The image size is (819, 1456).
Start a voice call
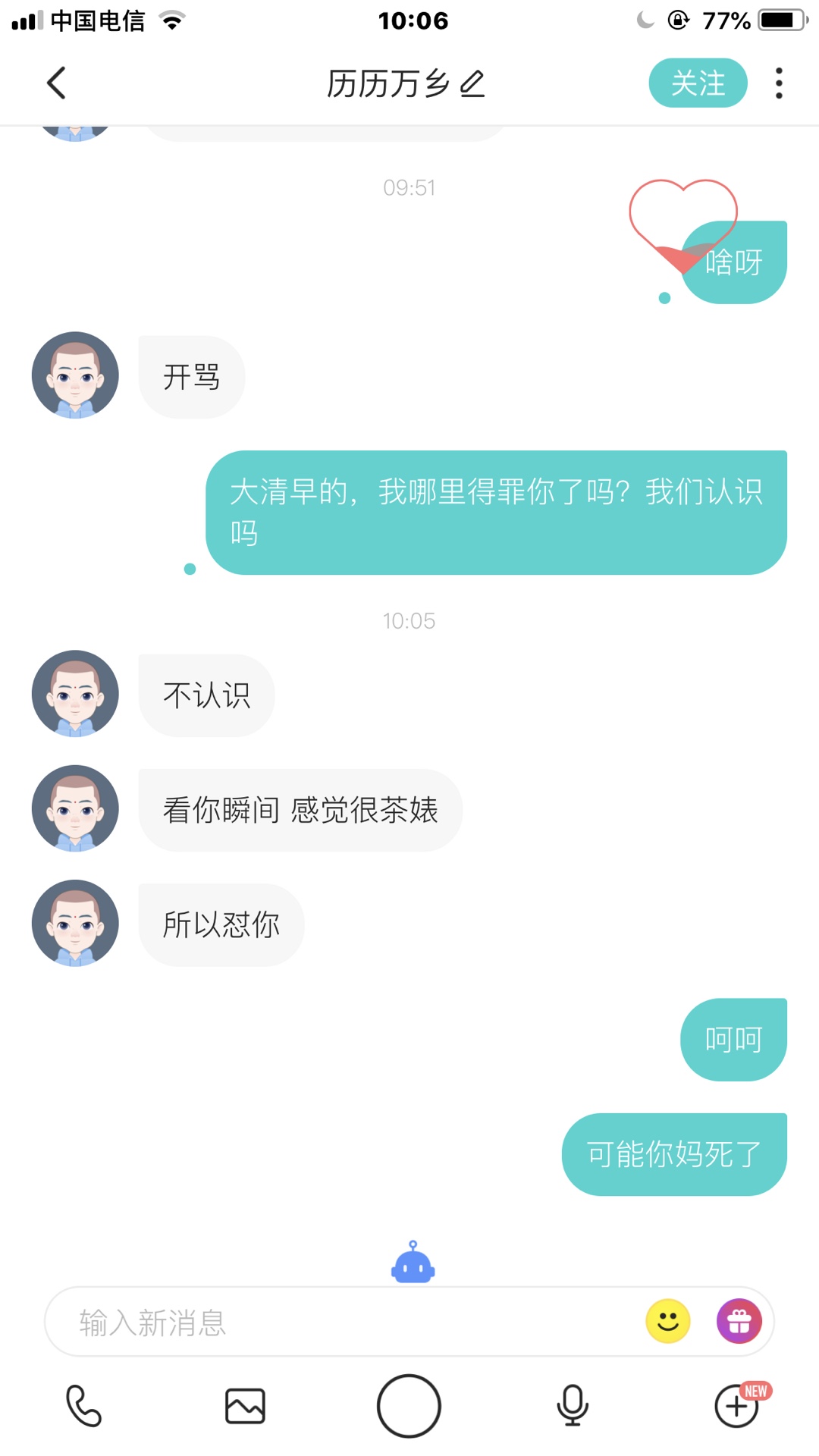click(x=83, y=1406)
